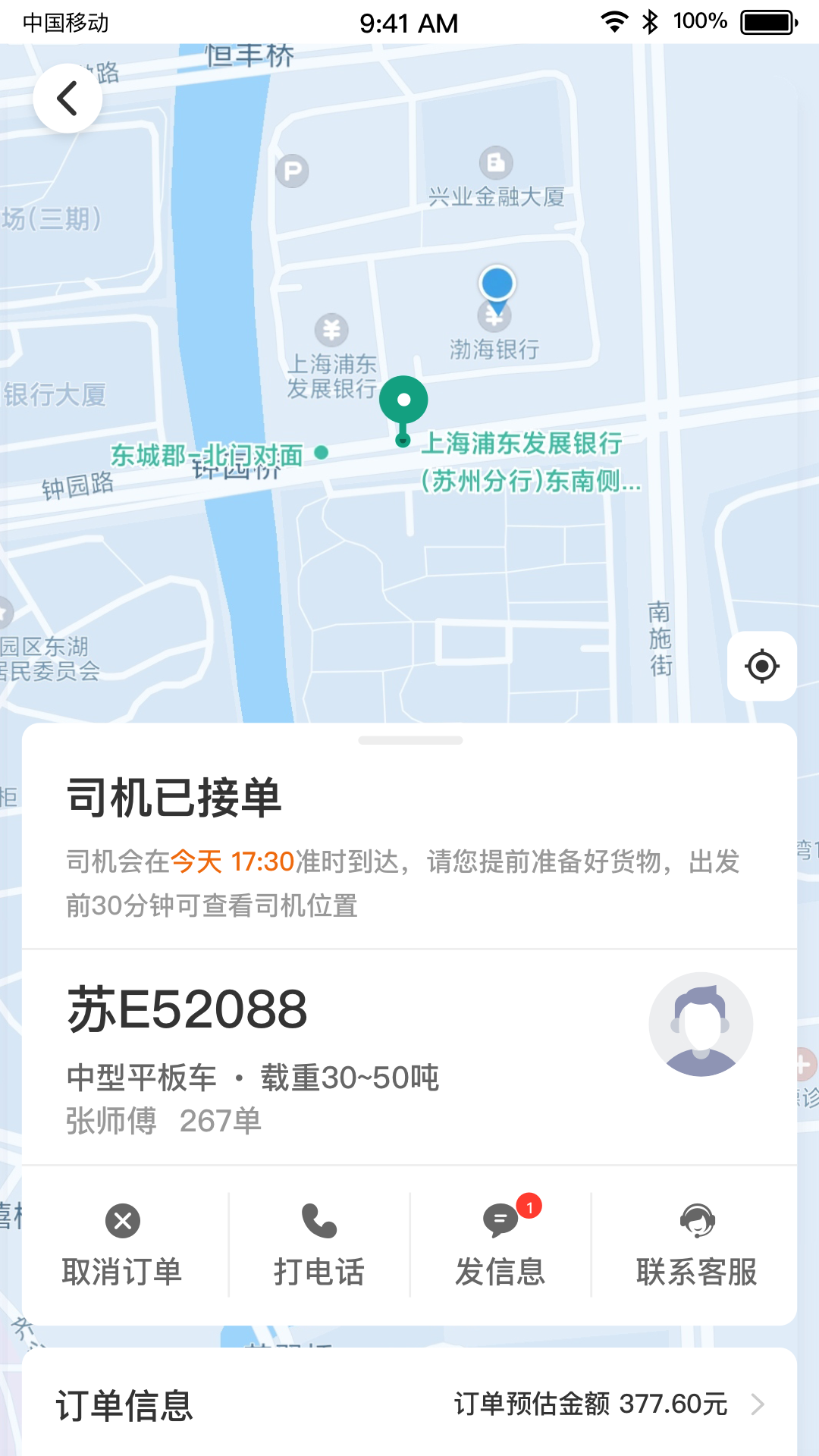Go back using the arrow button
819x1456 pixels.
pyautogui.click(x=67, y=99)
